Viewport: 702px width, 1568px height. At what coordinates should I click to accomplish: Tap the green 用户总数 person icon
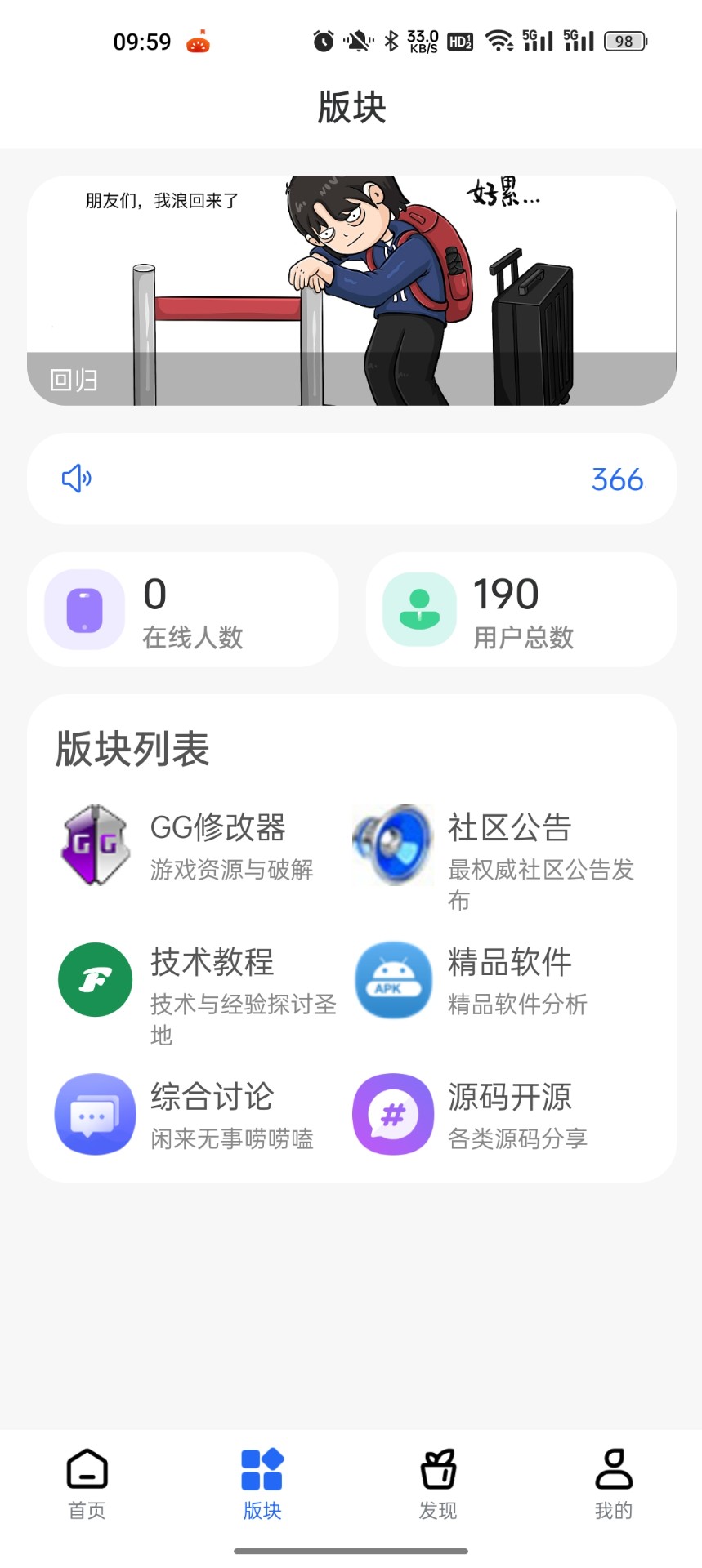(x=418, y=609)
